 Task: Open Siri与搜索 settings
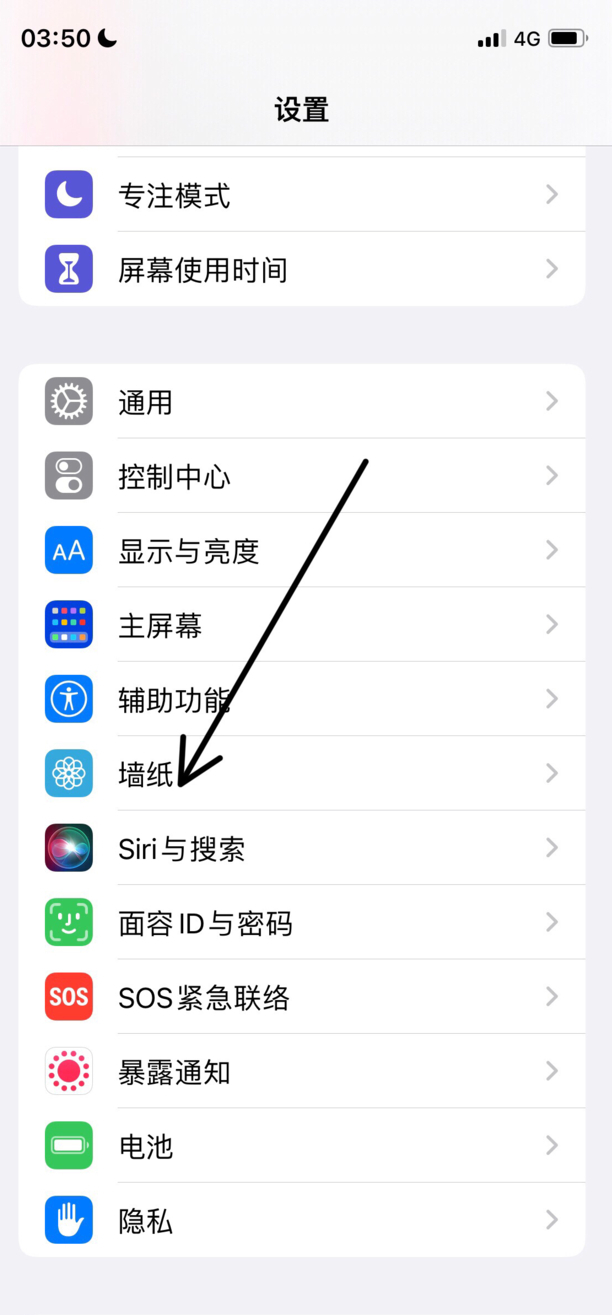[x=300, y=848]
